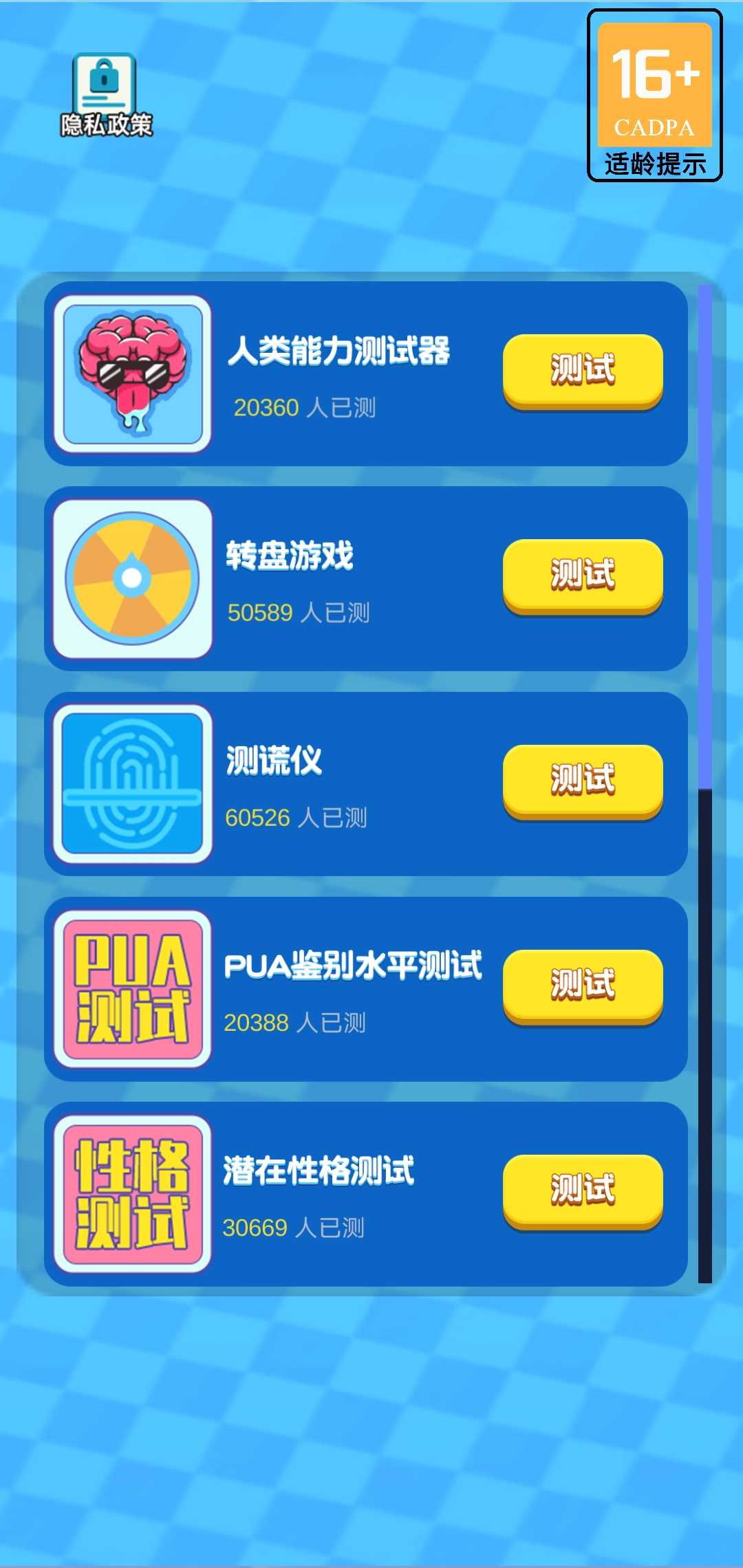Open the 人类能力测试器 title link

tap(341, 349)
